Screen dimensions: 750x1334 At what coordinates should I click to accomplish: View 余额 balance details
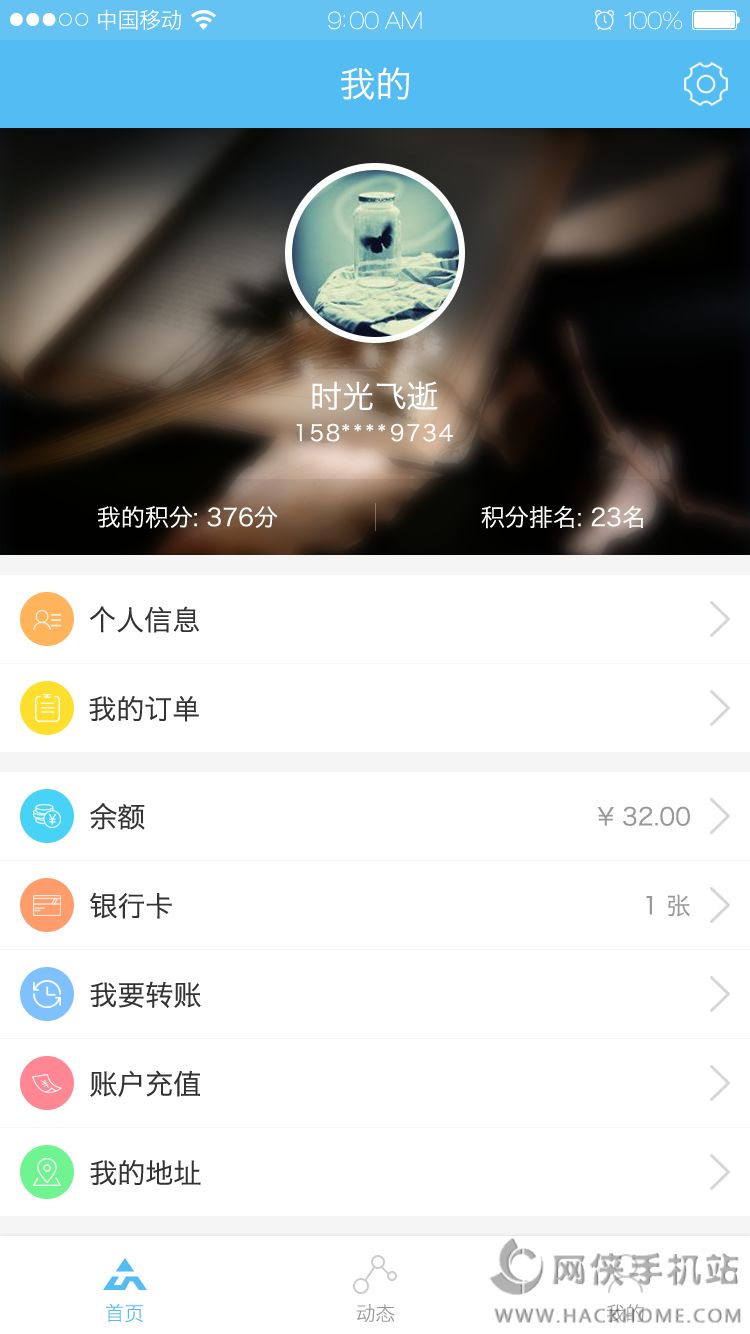375,816
